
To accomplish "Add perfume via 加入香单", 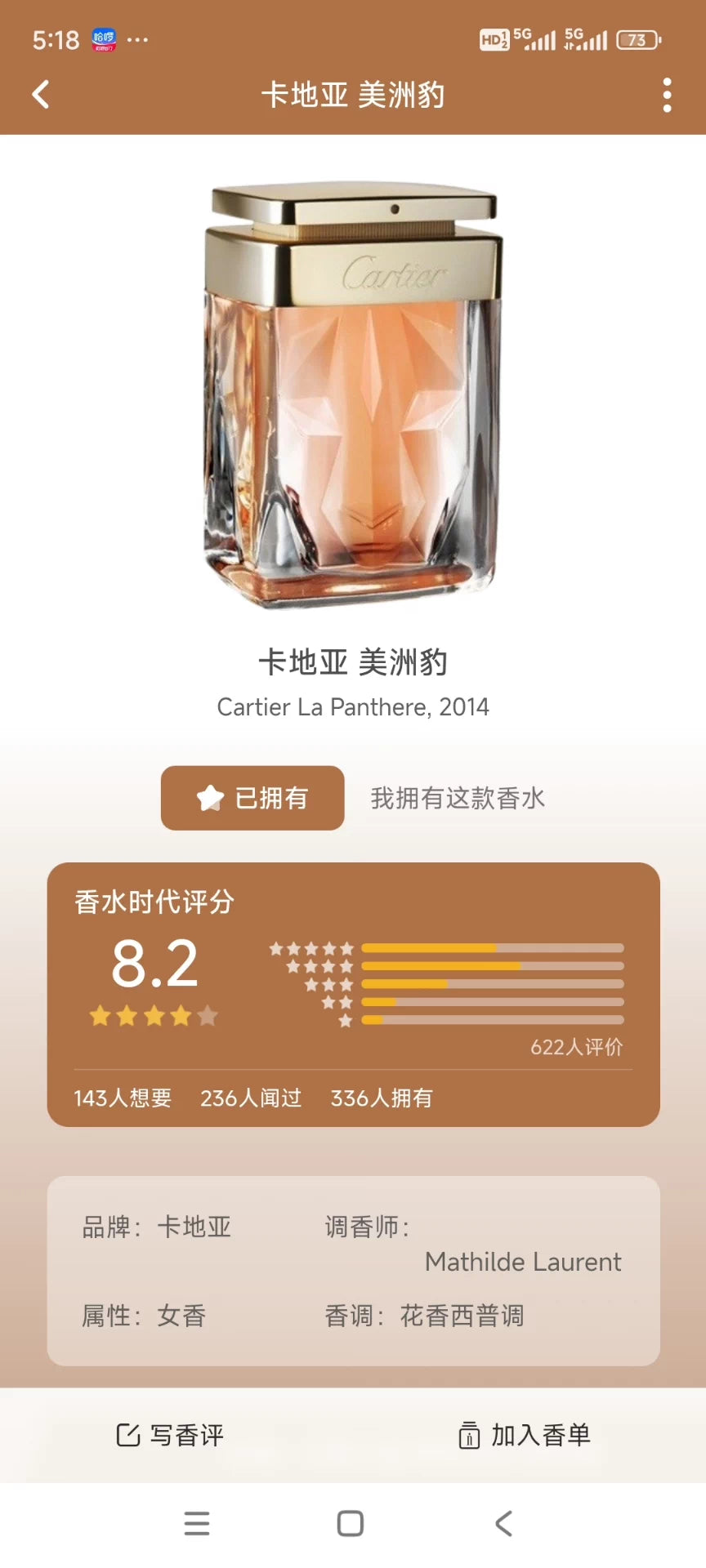I will 525,1435.
